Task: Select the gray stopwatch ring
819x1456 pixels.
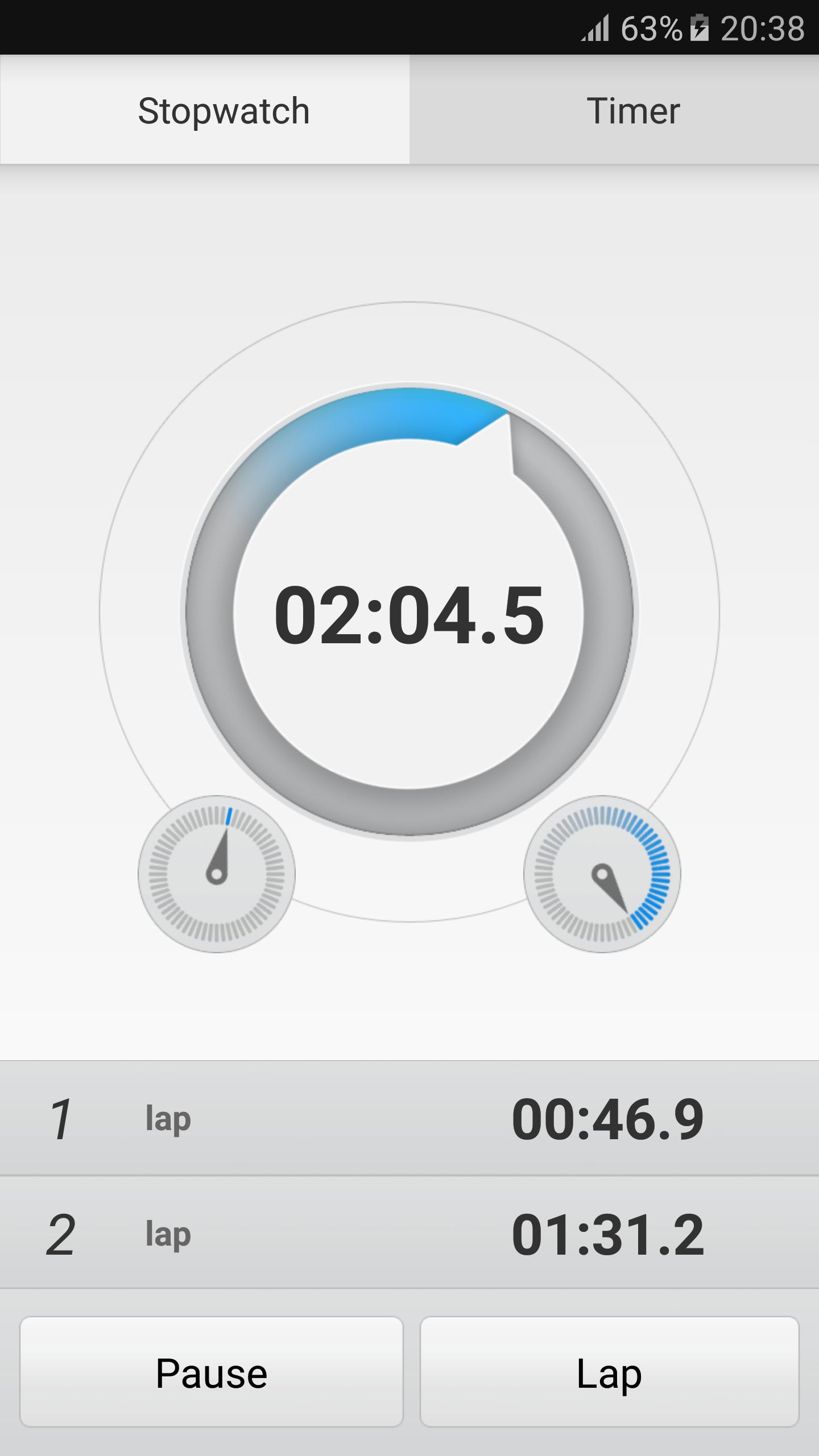Action: tap(409, 796)
